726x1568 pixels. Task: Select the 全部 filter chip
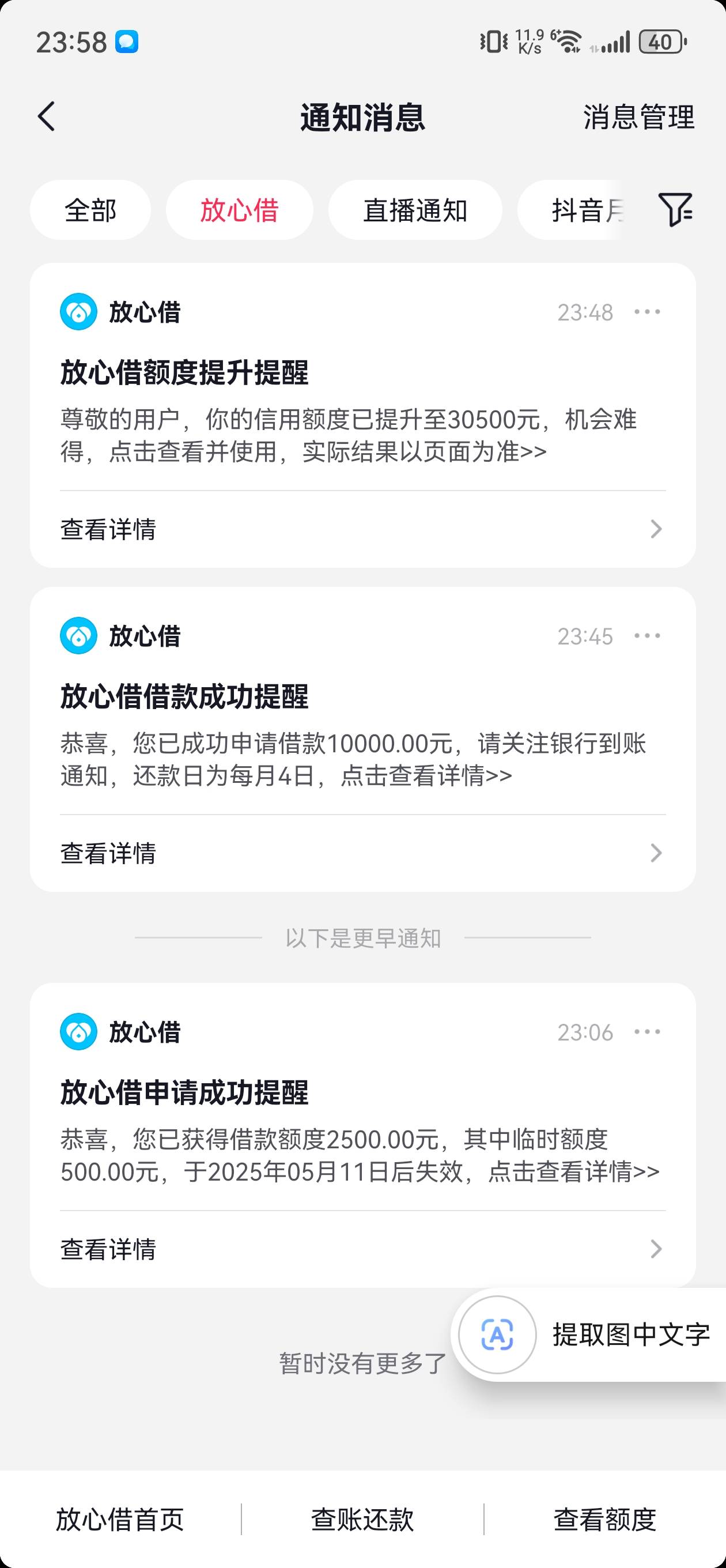(x=90, y=210)
